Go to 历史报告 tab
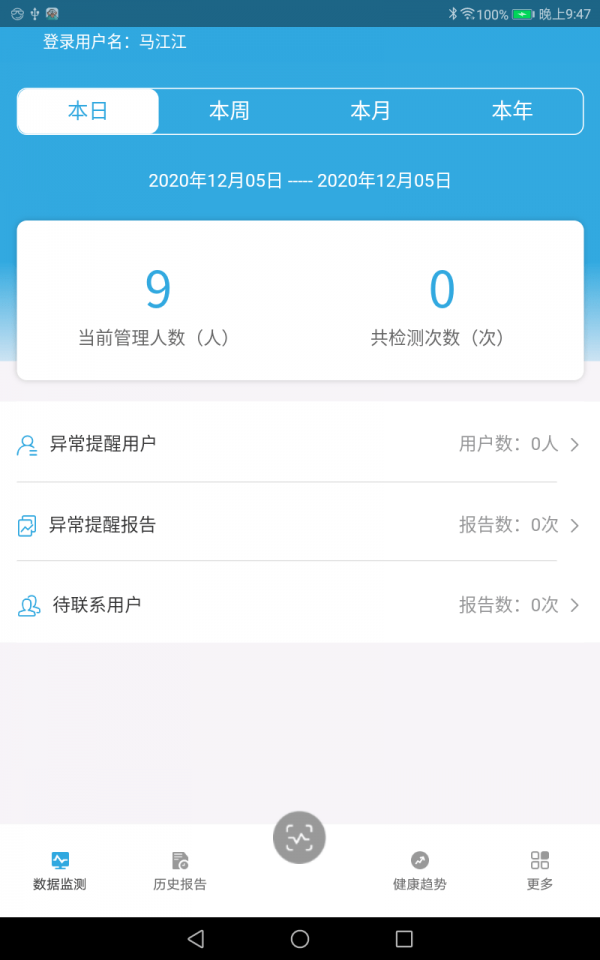This screenshot has width=600, height=960. tap(180, 870)
